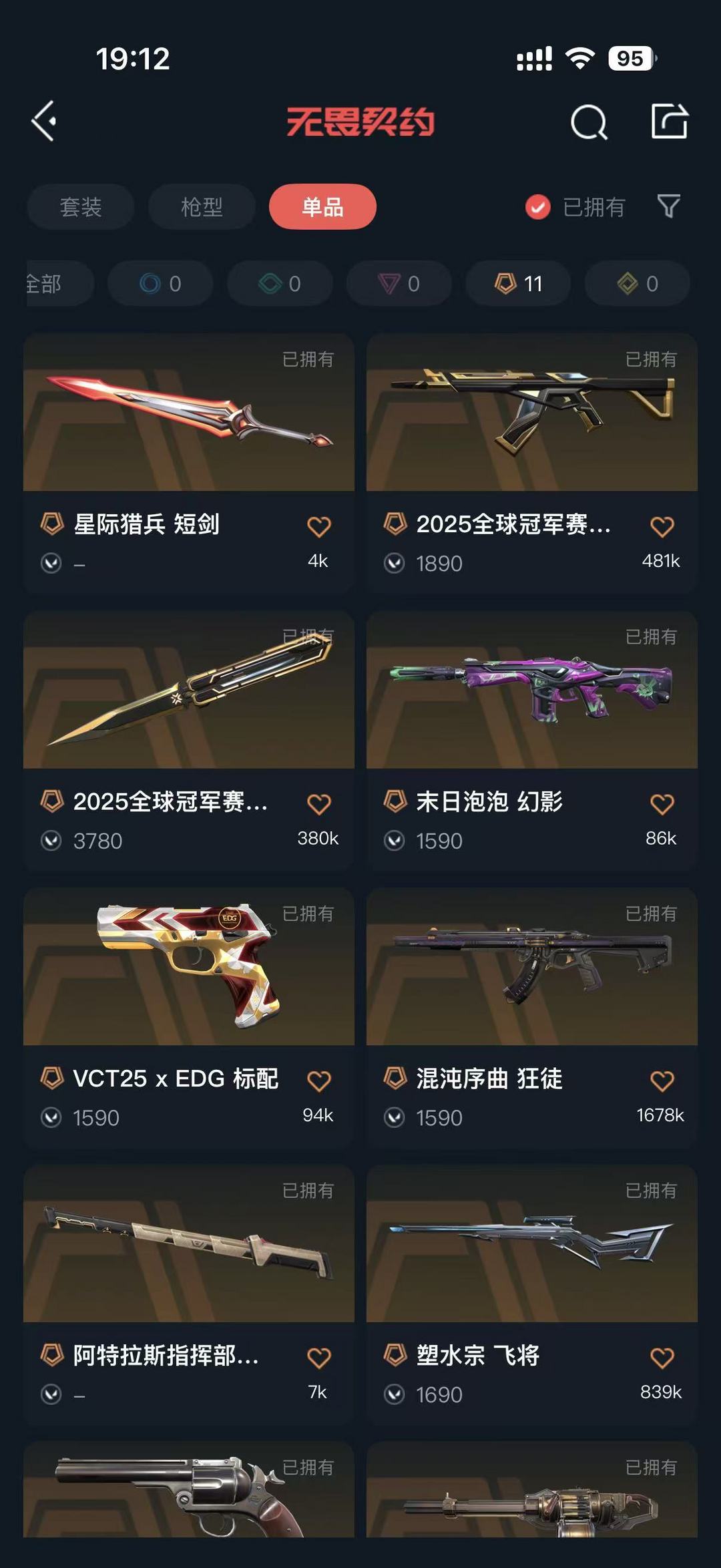Viewport: 721px width, 1568px height.
Task: Switch to the 枪型 tab
Action: [202, 207]
